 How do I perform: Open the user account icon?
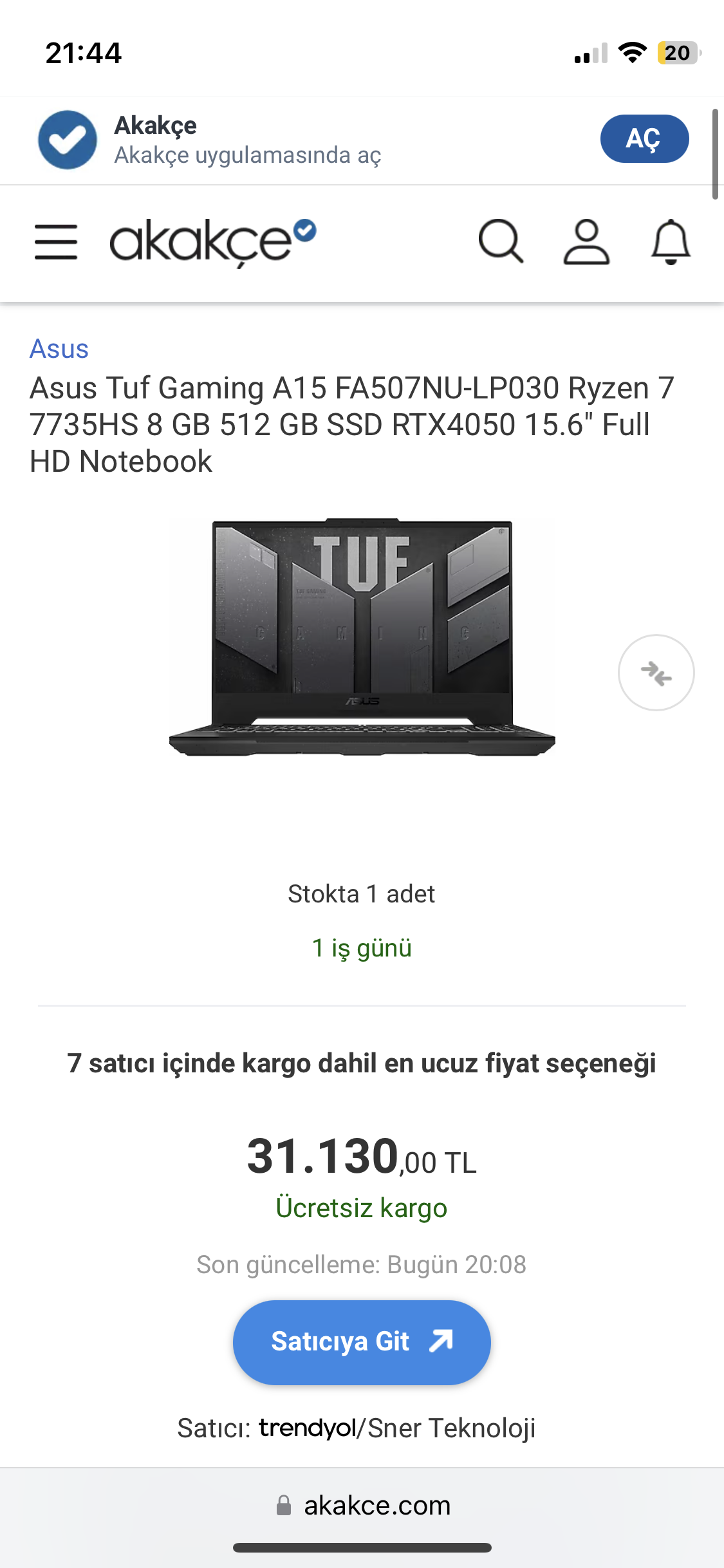click(x=586, y=242)
